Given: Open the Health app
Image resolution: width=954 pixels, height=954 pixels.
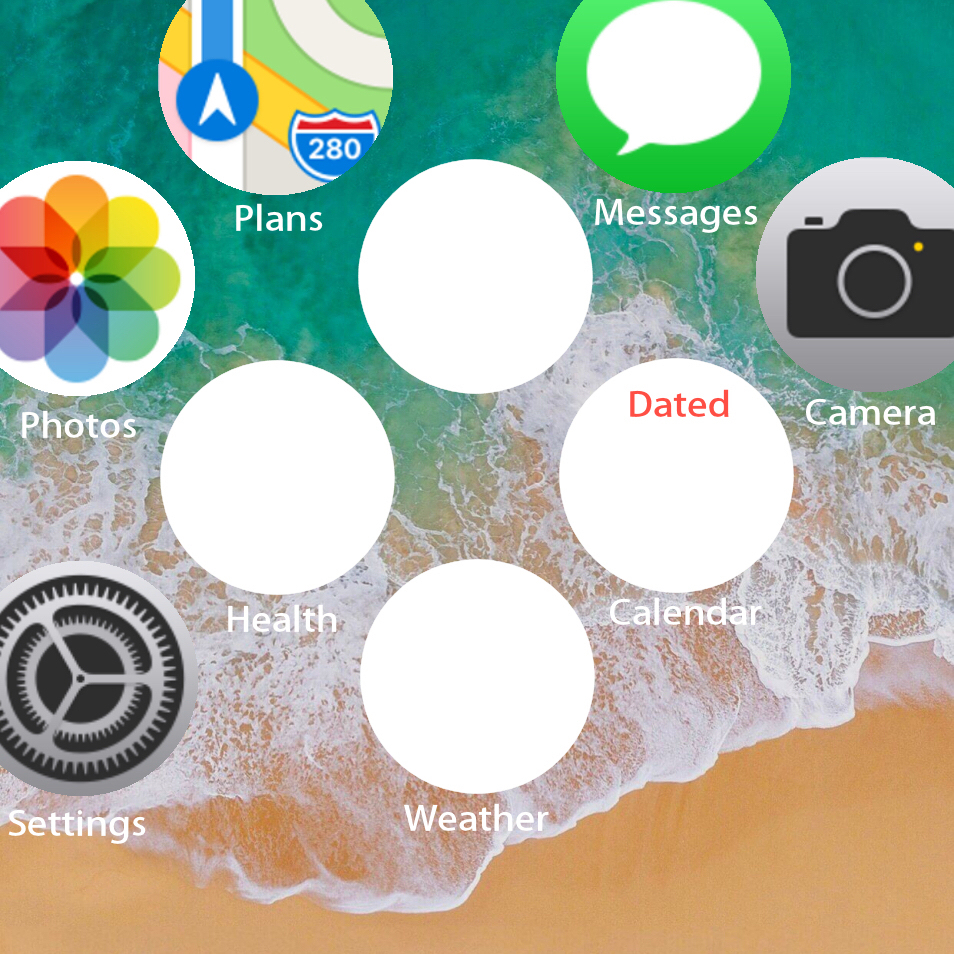Looking at the screenshot, I should [277, 478].
